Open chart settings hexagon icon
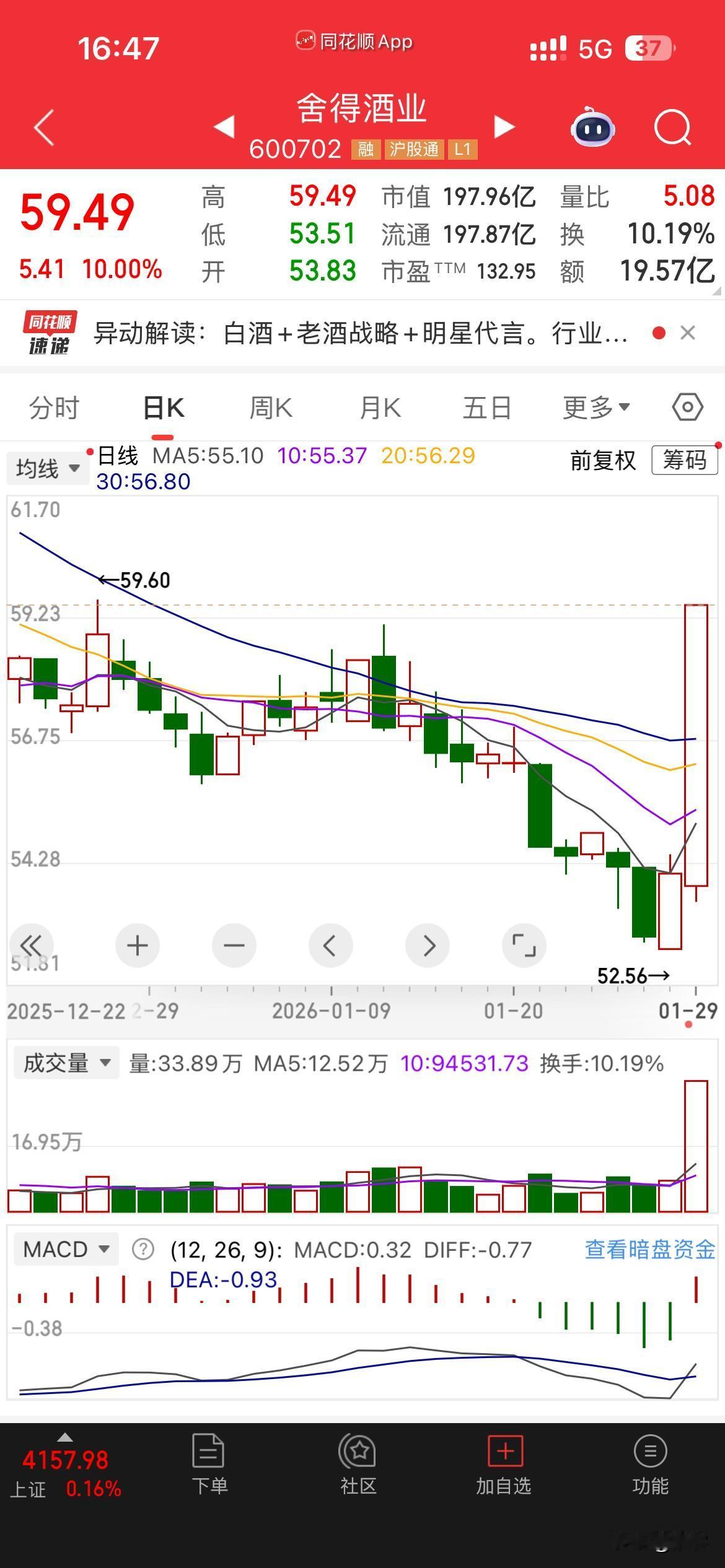 click(x=687, y=407)
